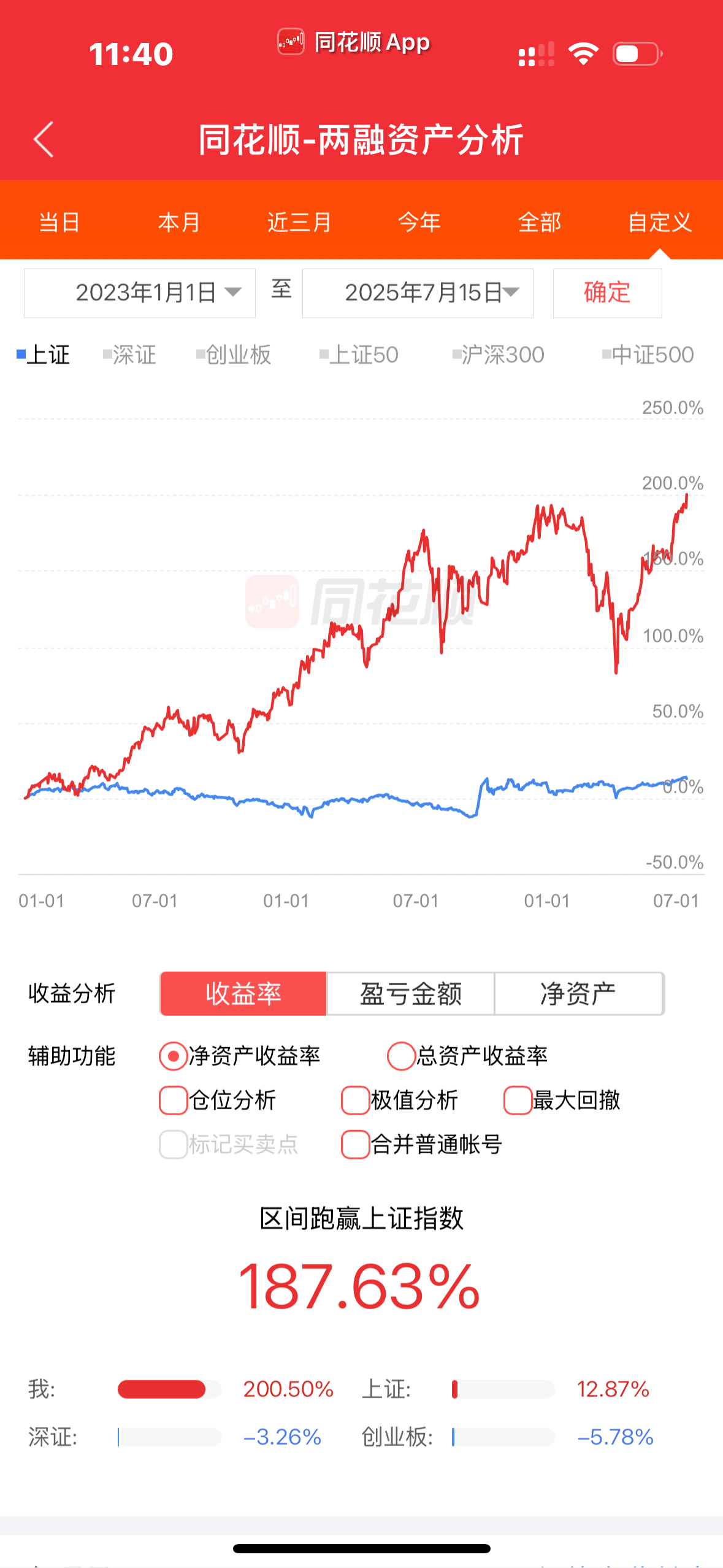Open the start date picker 2023年1月1日

140,293
